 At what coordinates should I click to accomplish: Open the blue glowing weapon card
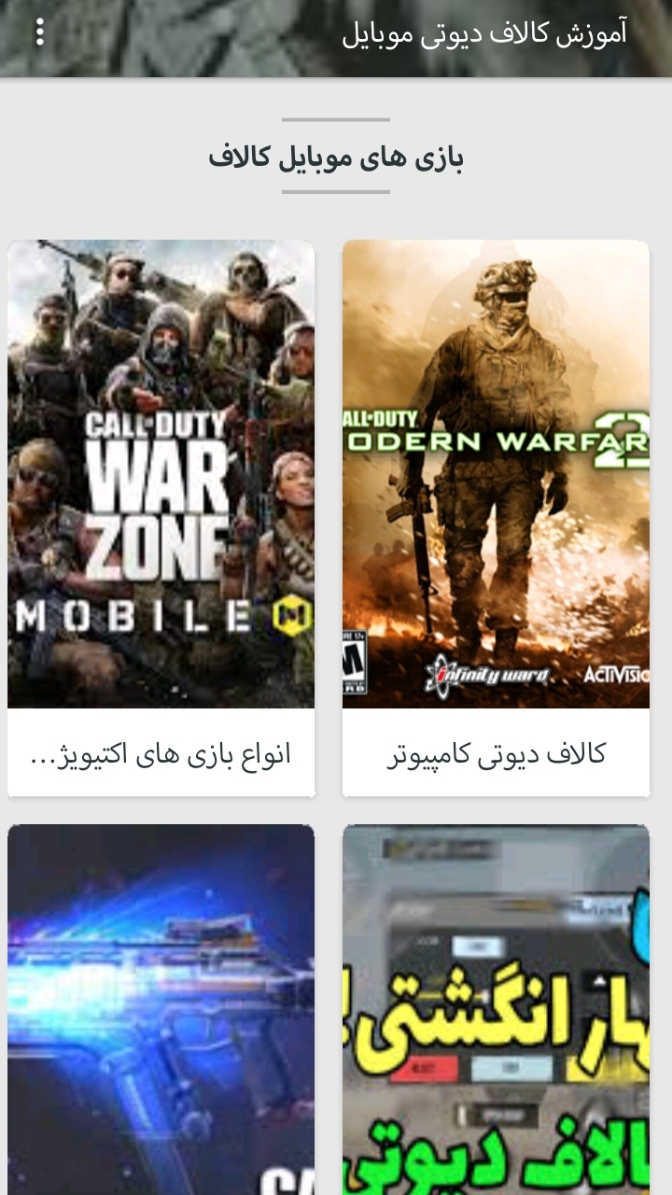(161, 1010)
